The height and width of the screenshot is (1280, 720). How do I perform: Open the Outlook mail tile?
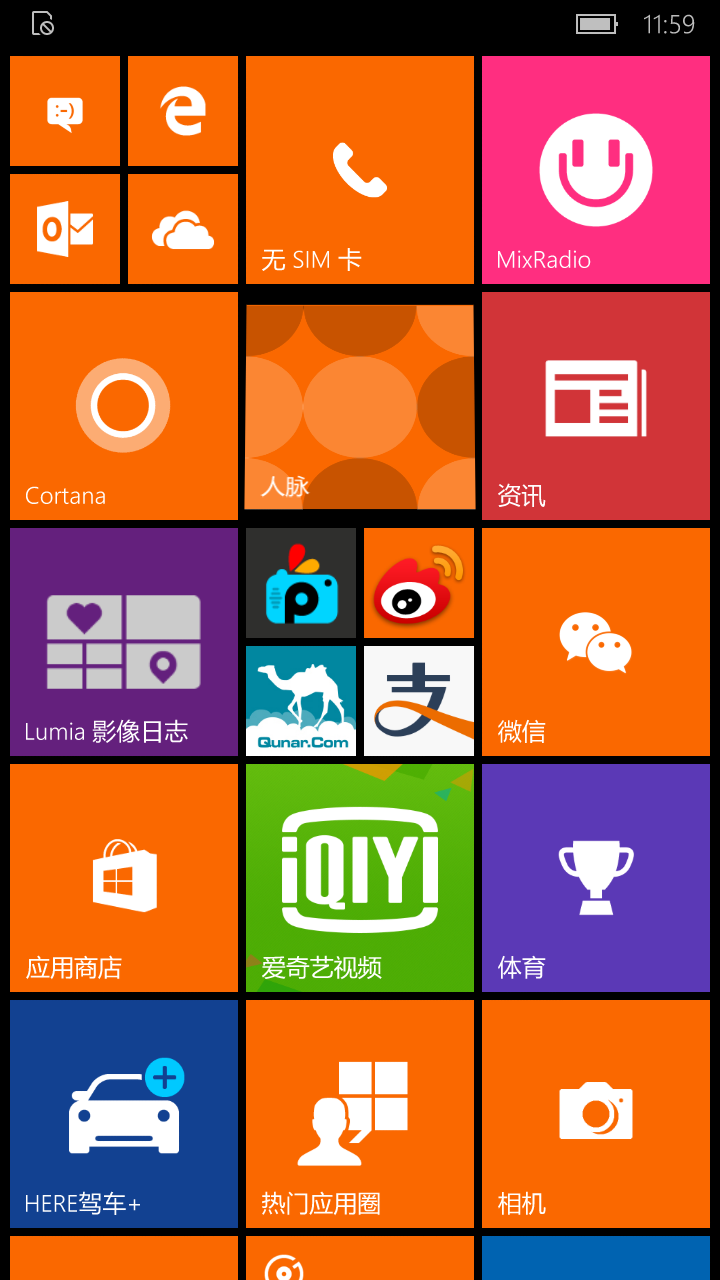point(65,229)
